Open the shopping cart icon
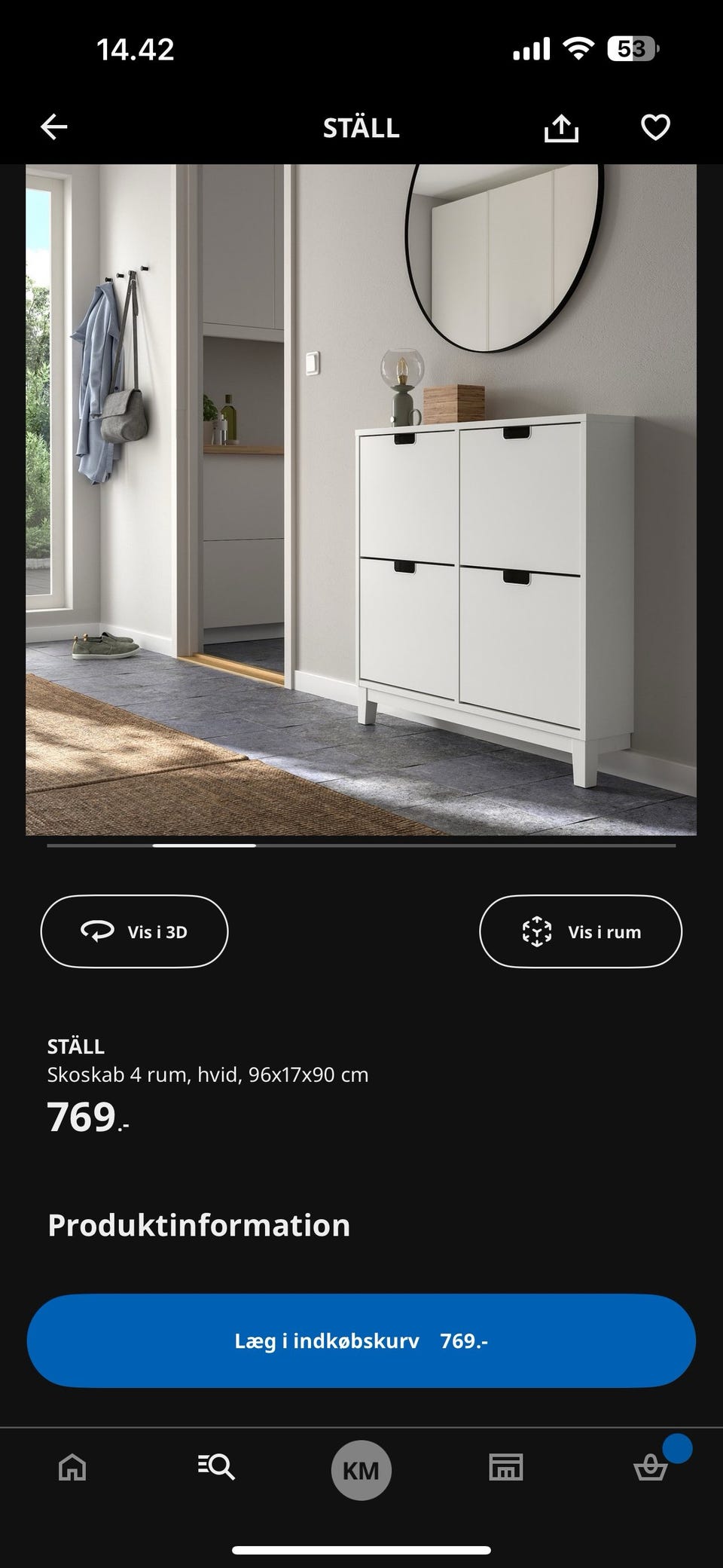This screenshot has height=1568, width=723. coord(649,1471)
